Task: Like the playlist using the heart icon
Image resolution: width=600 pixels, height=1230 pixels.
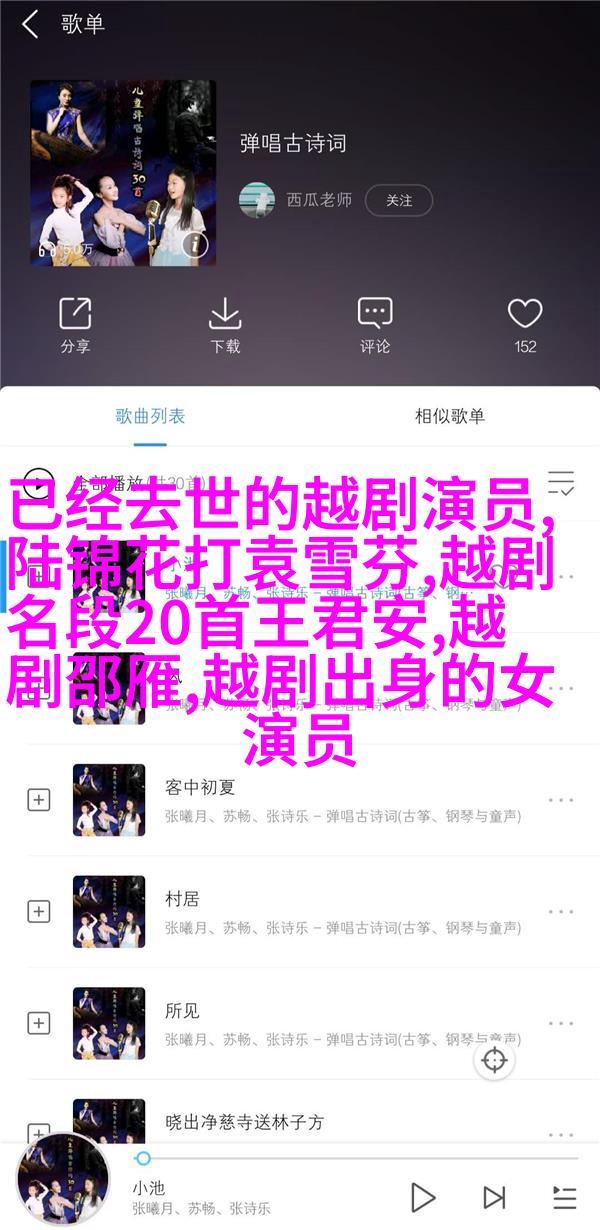Action: pos(525,326)
